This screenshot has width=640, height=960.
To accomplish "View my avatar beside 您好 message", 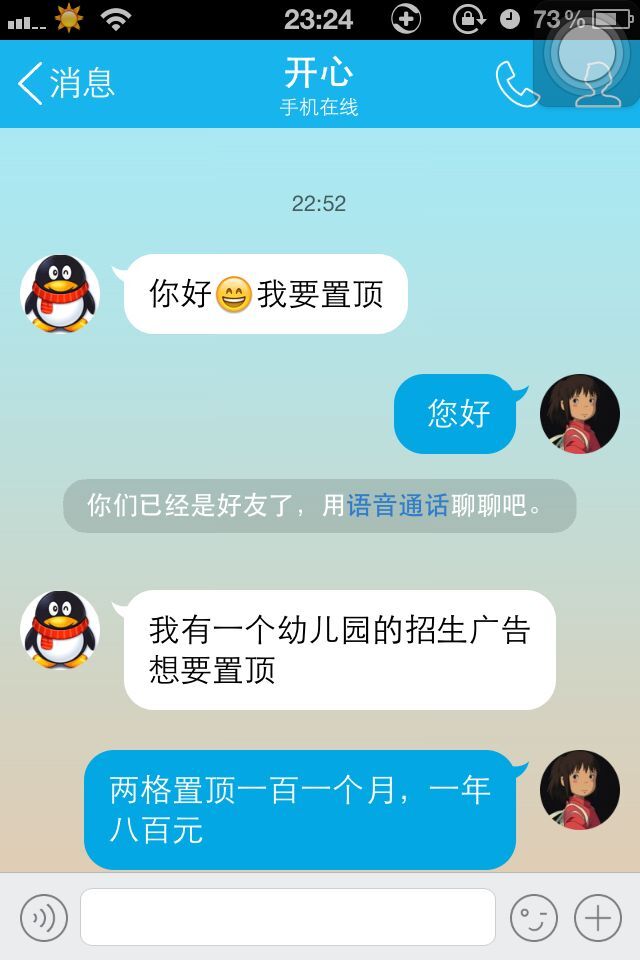I will click(580, 414).
